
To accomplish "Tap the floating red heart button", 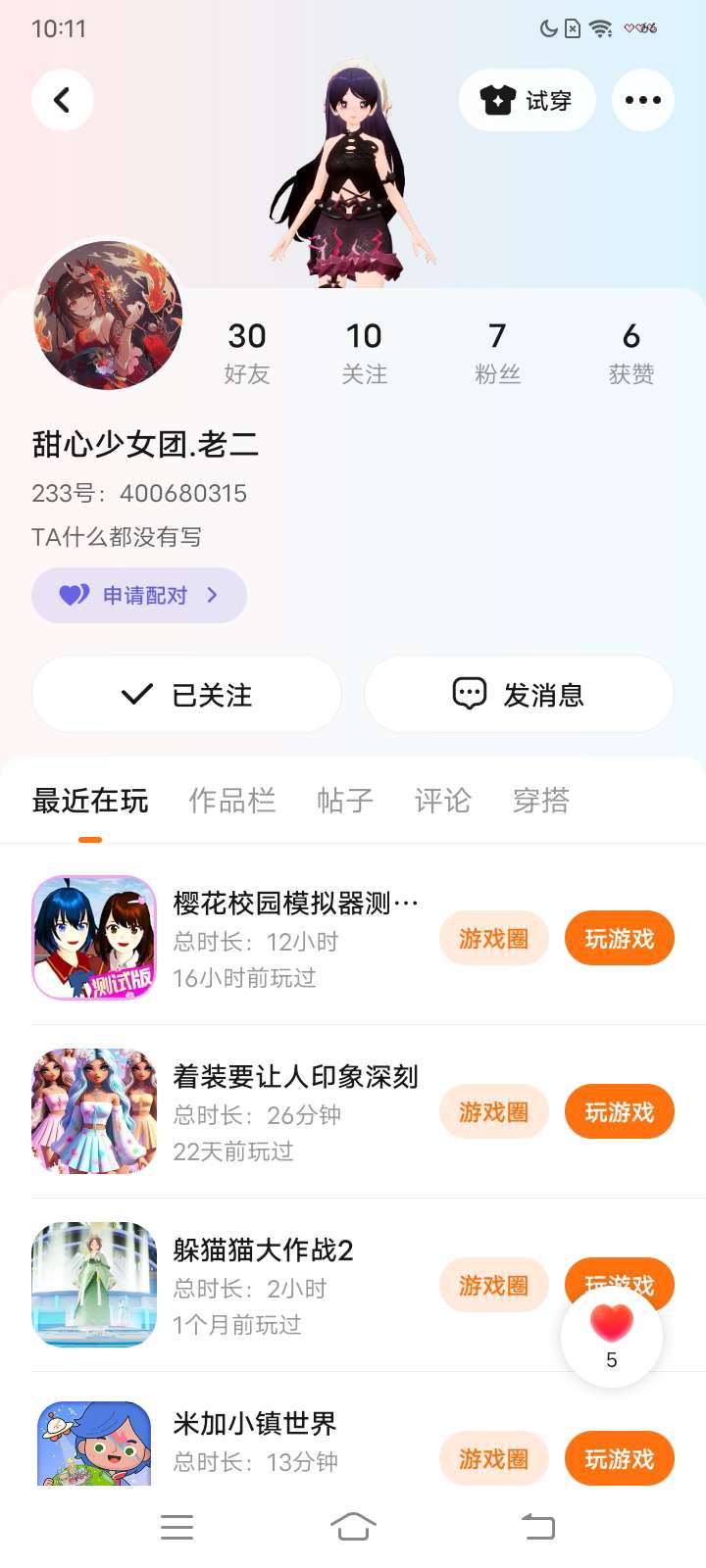I will (612, 1335).
